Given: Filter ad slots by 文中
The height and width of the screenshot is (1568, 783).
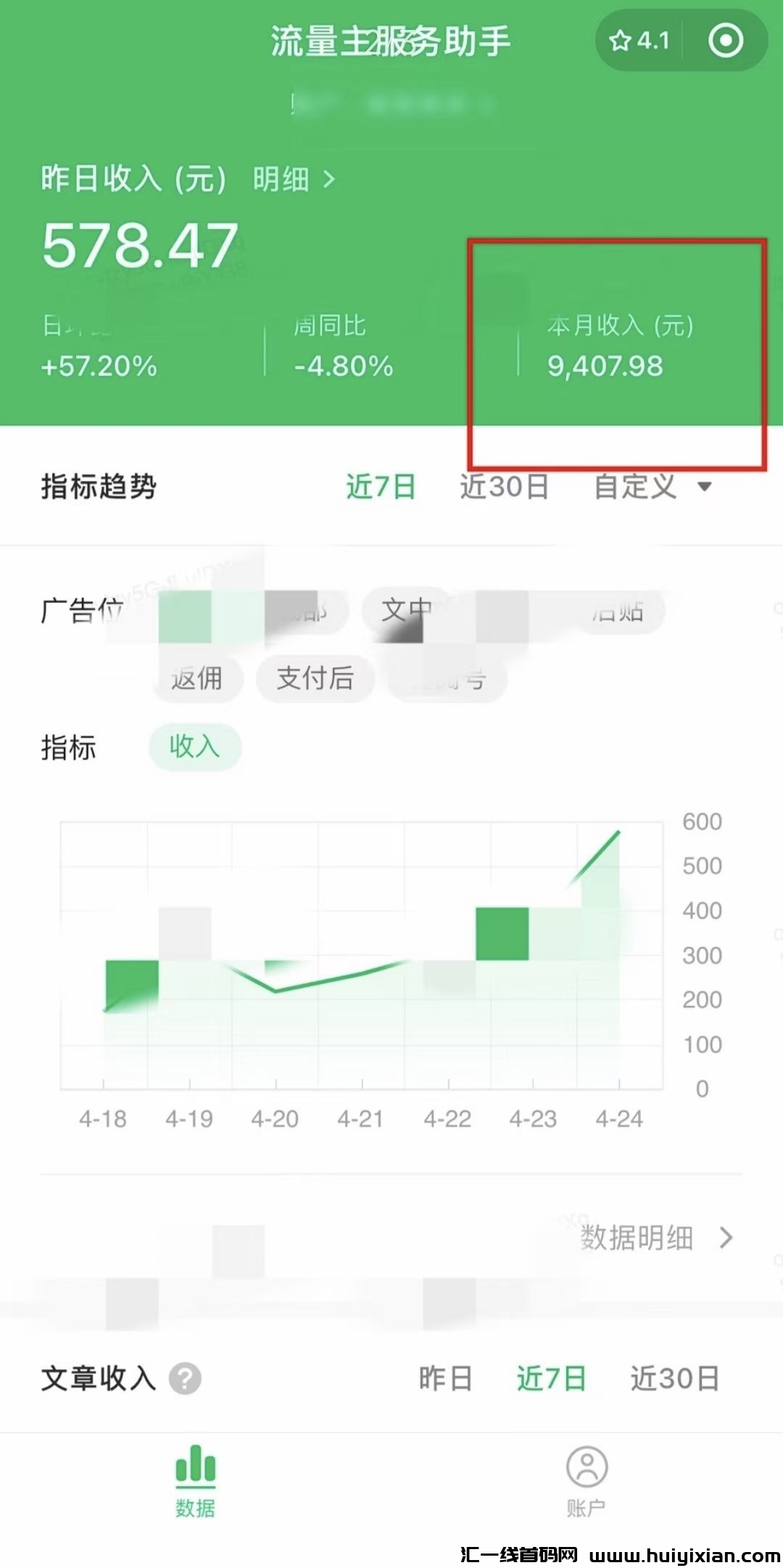Looking at the screenshot, I should pos(406,611).
